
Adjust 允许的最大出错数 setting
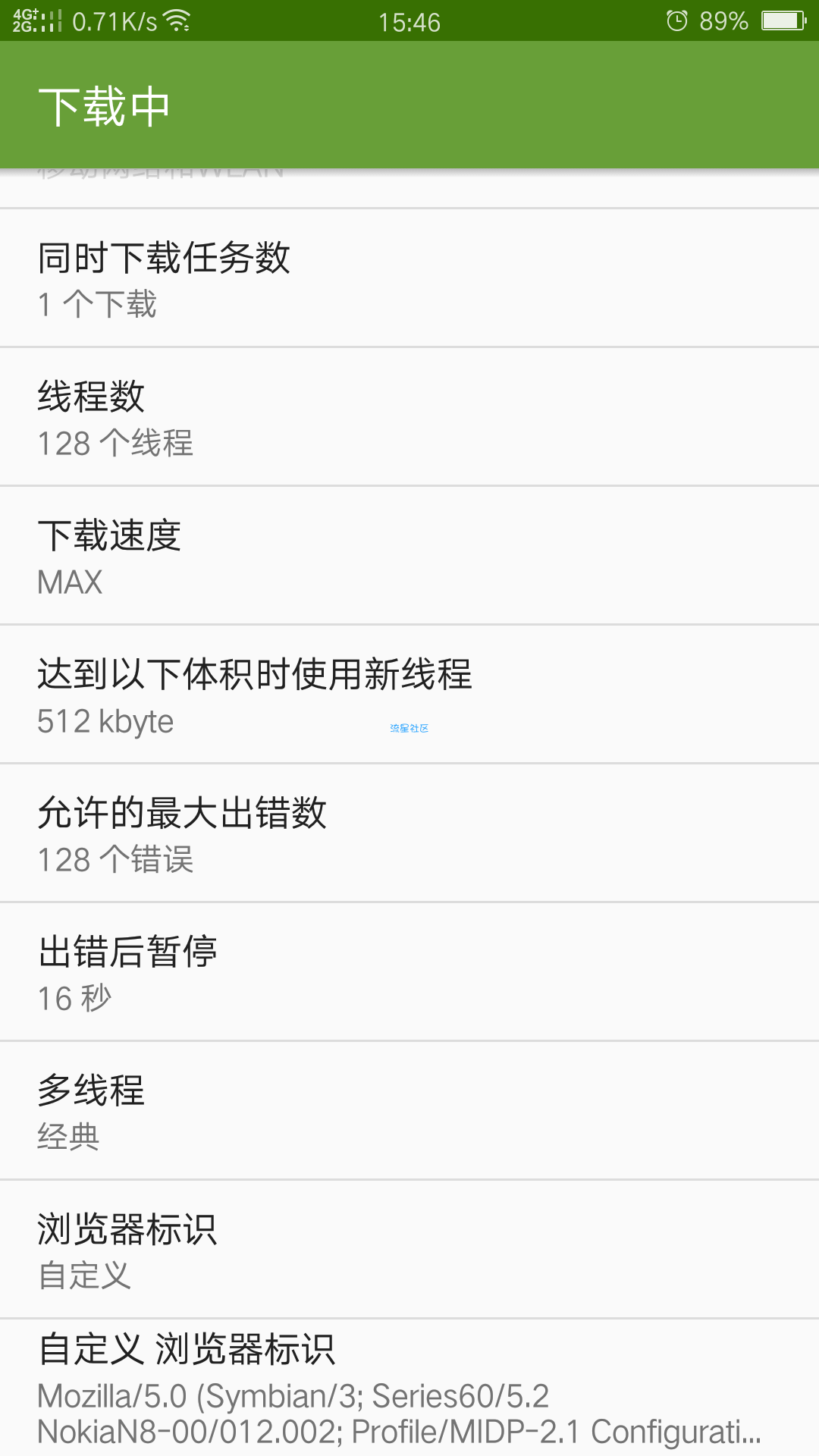click(409, 833)
